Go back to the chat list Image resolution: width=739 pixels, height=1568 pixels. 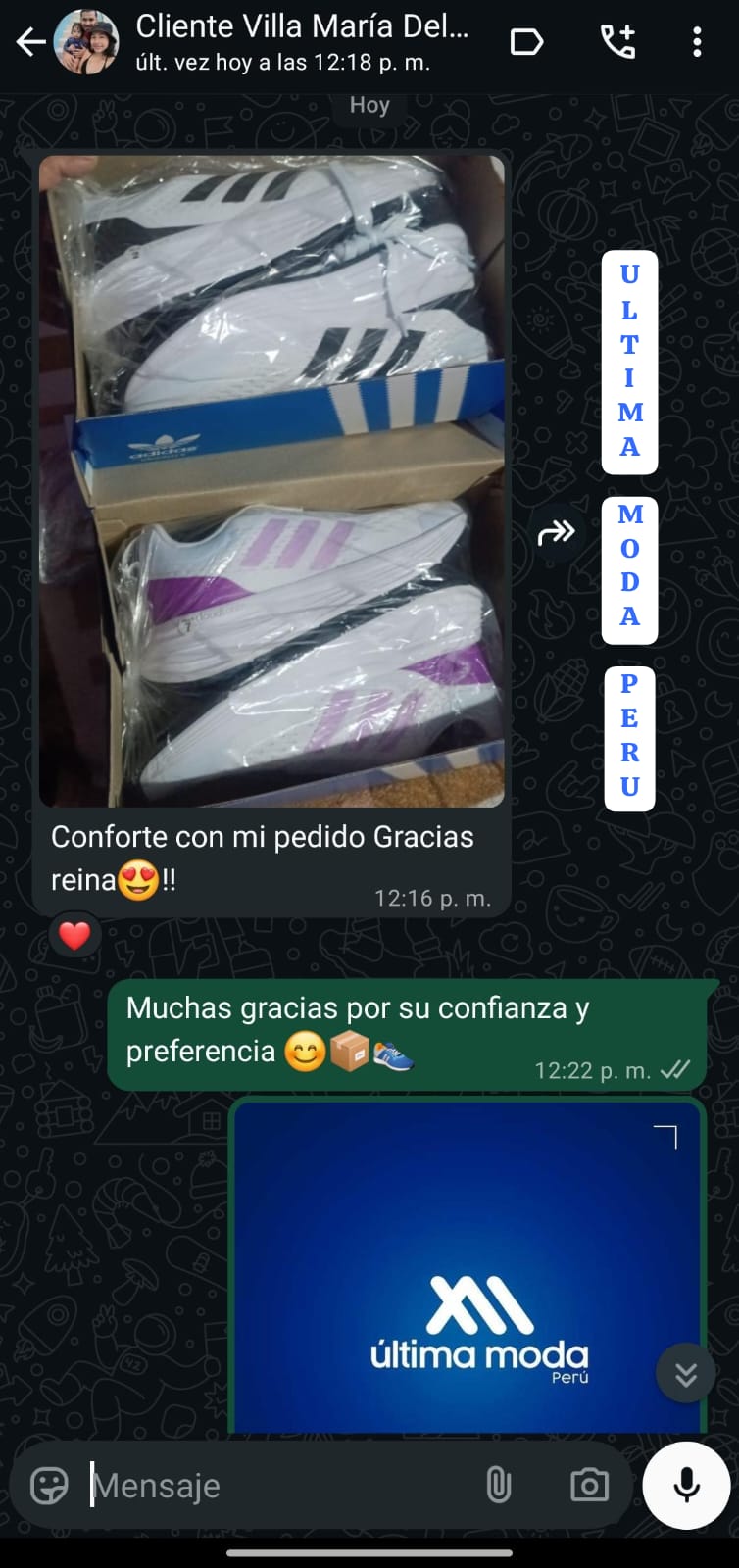[x=30, y=42]
